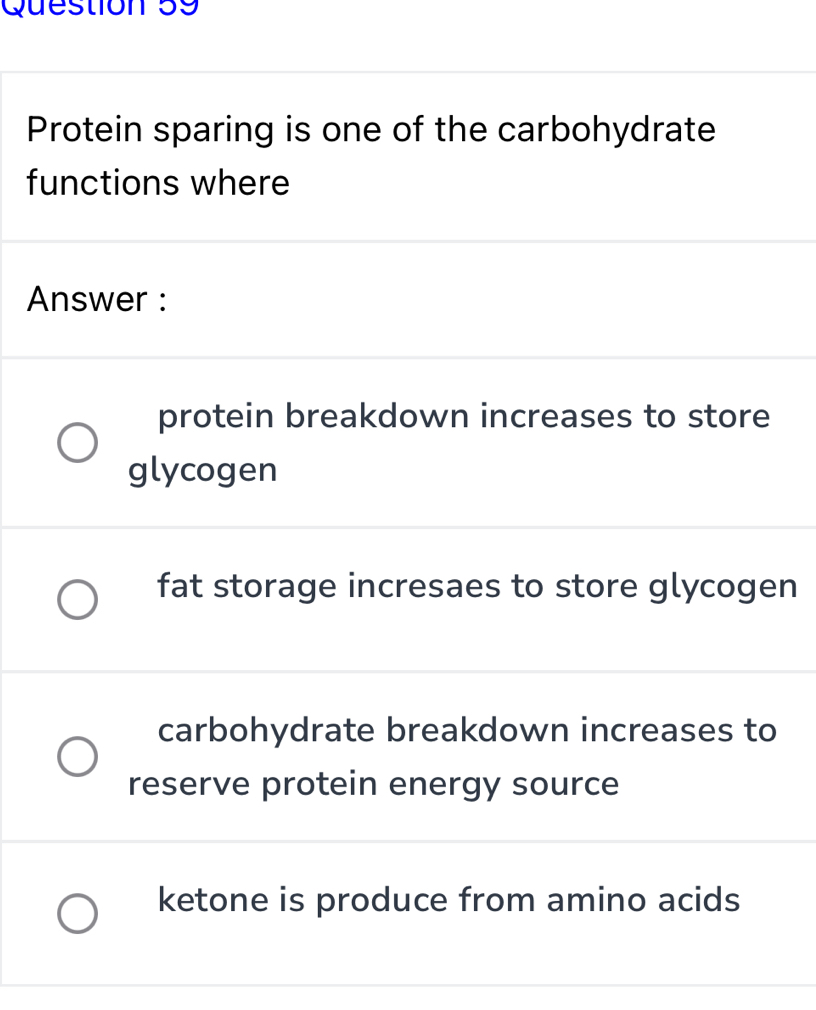The image size is (816, 1010).
Task: Click the text 'reserve protein energy source'
Action: pos(373,783)
